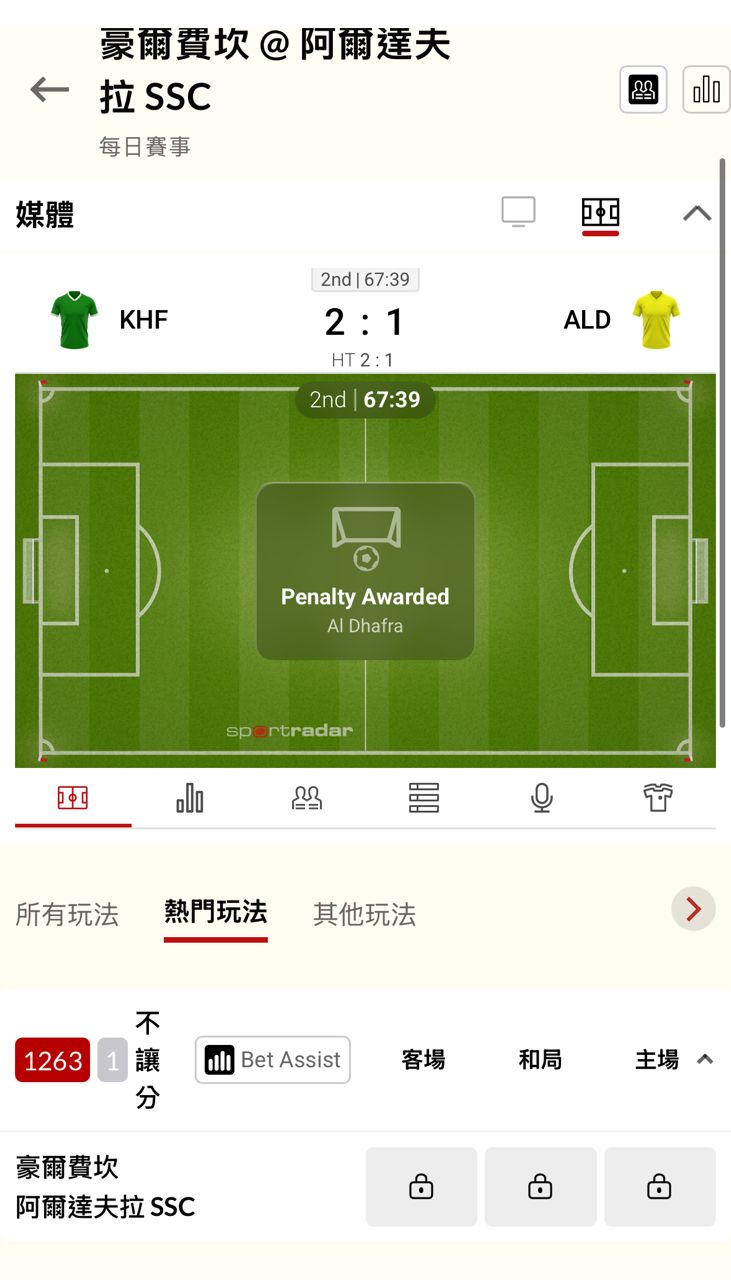The image size is (731, 1280).
Task: Tap the locked 客場 odds button
Action: (421, 1187)
